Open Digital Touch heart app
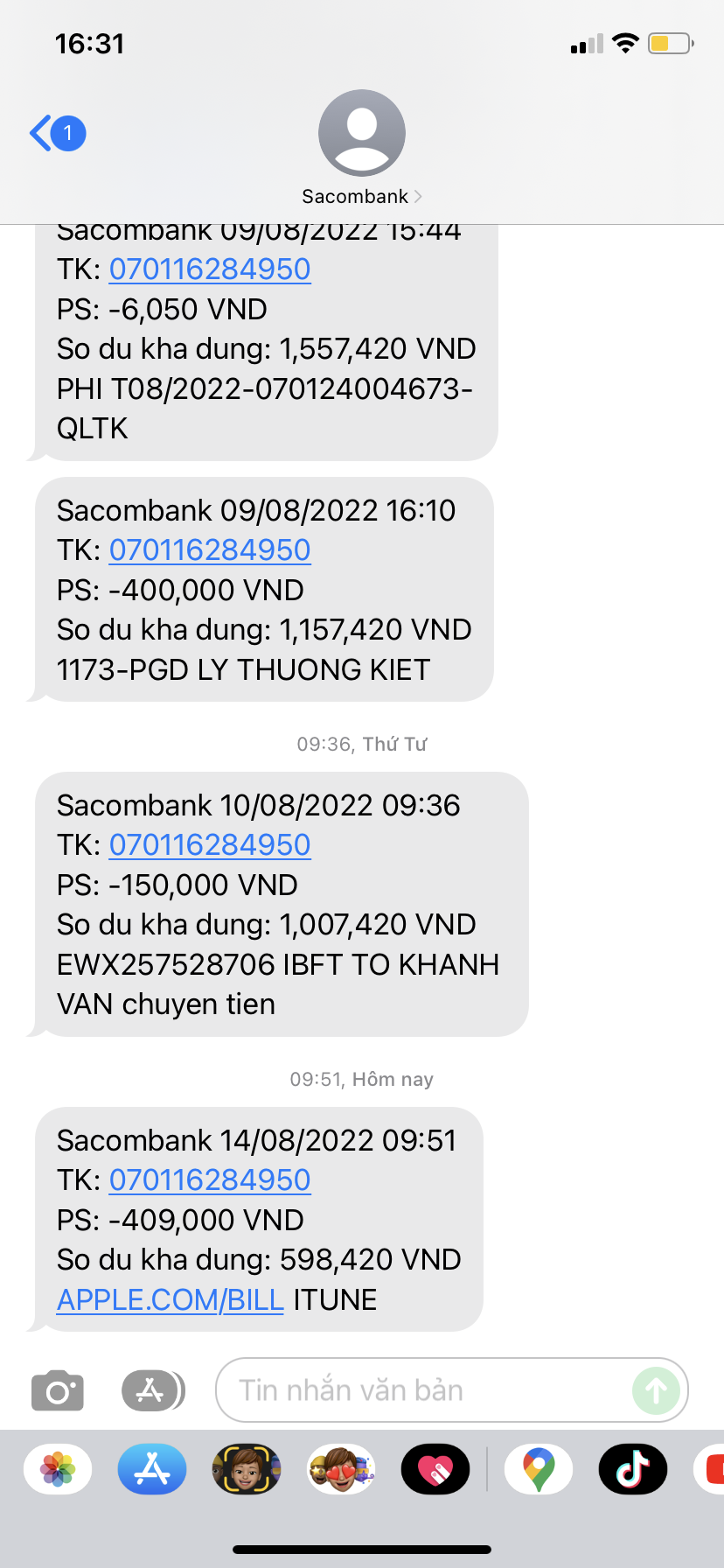 point(435,1468)
